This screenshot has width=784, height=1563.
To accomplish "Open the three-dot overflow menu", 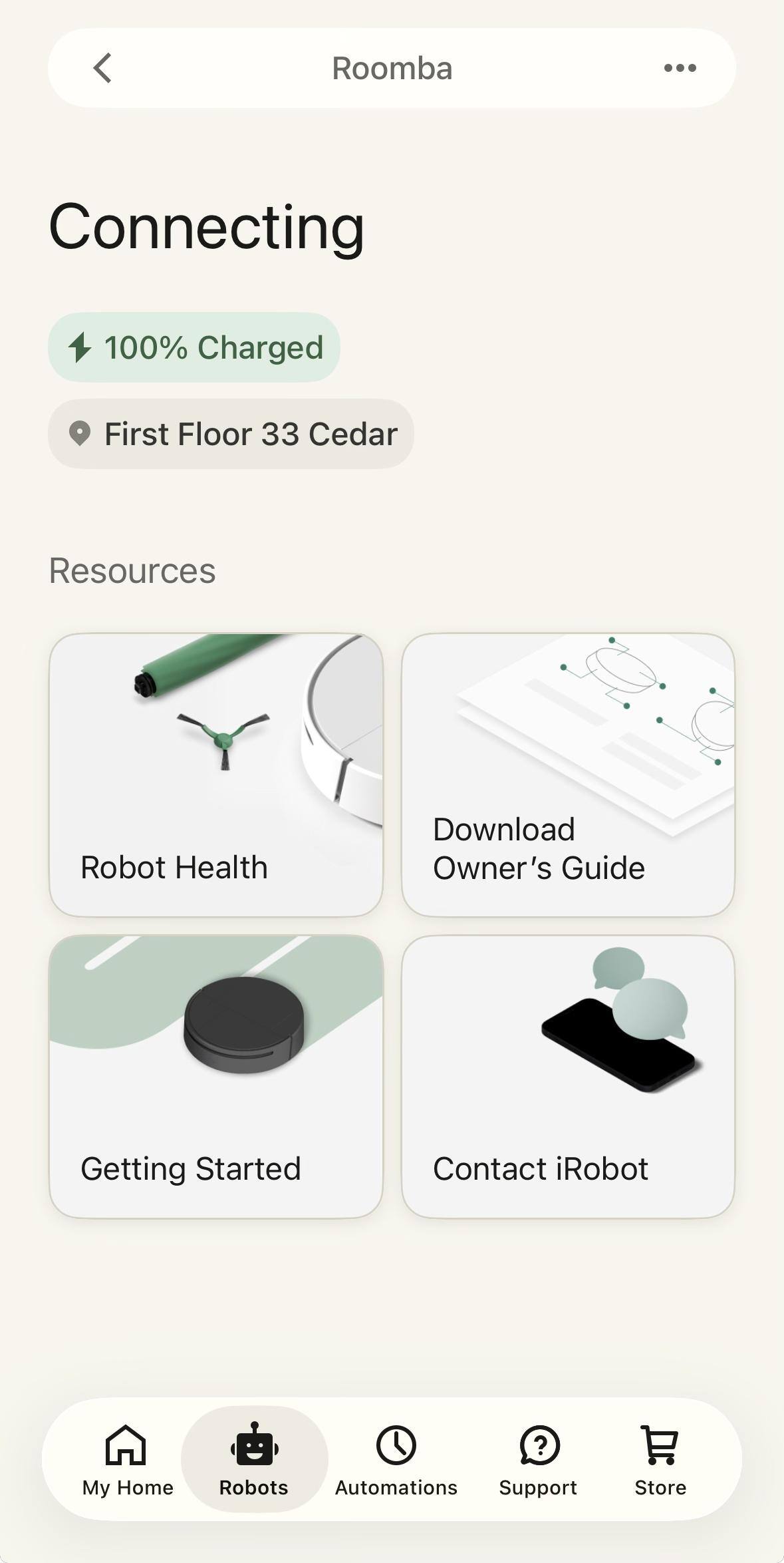I will (x=680, y=68).
